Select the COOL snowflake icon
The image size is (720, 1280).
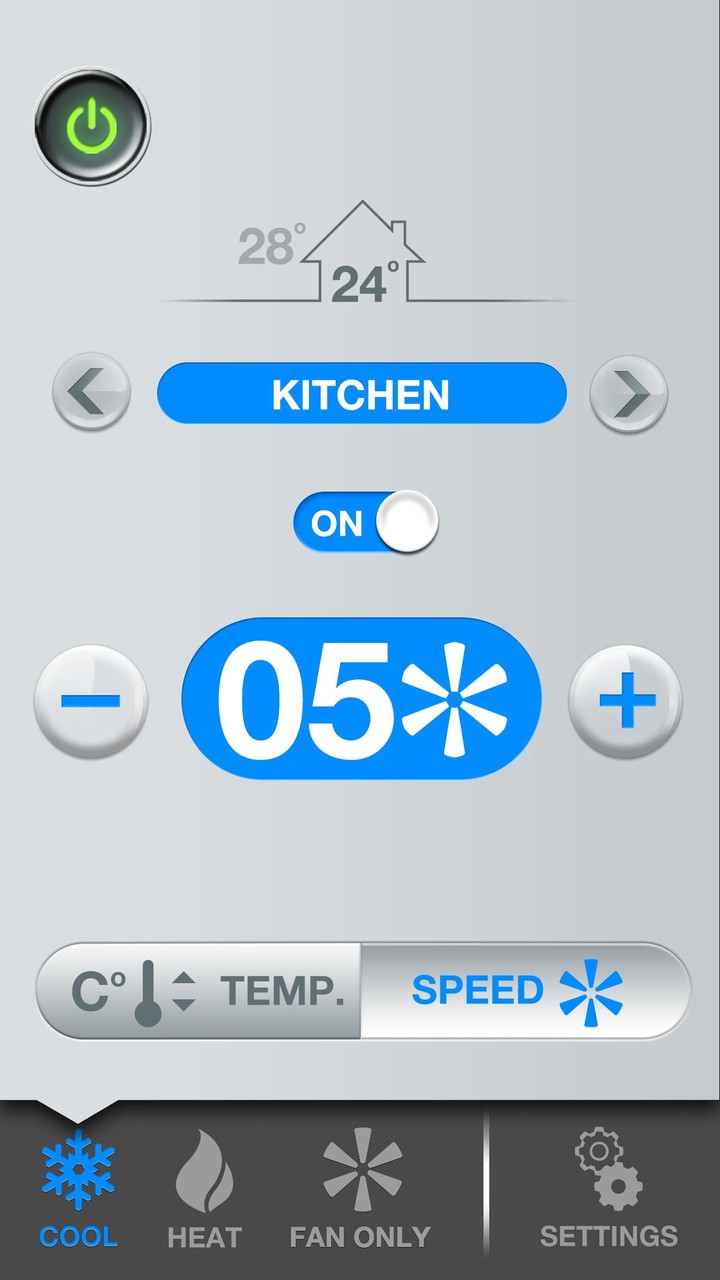tap(78, 1166)
